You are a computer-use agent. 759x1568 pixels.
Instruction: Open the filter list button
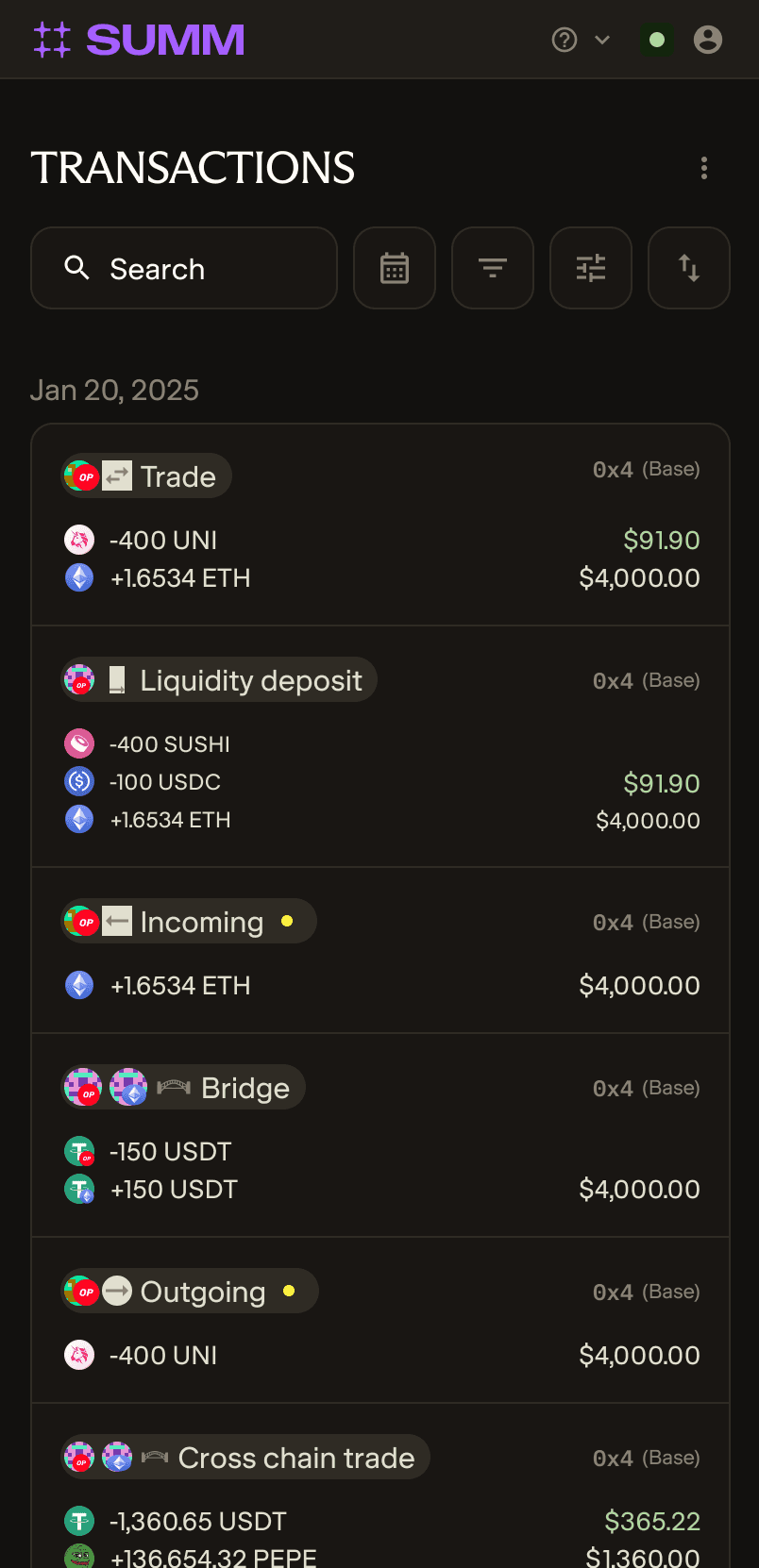point(493,269)
